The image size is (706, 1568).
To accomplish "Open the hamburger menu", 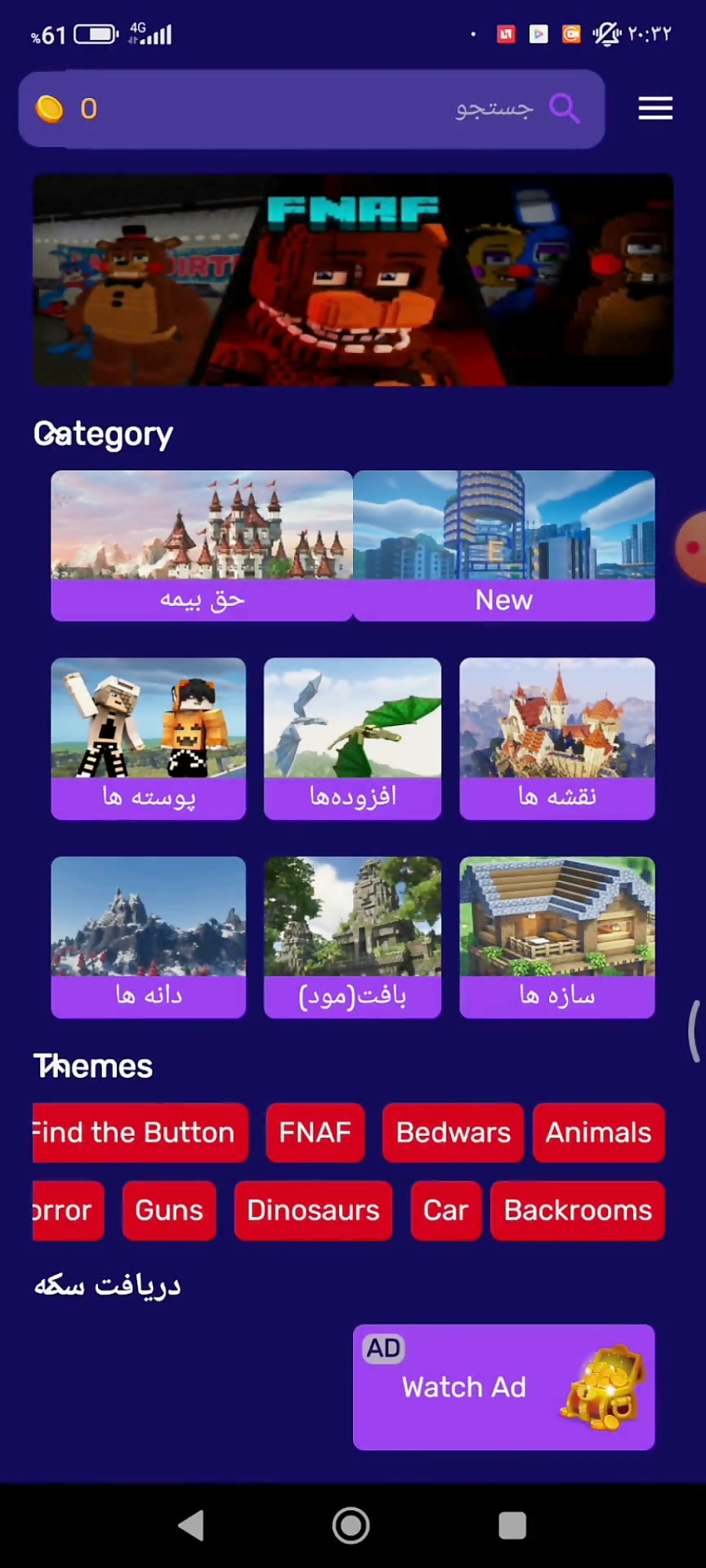I will coord(655,108).
